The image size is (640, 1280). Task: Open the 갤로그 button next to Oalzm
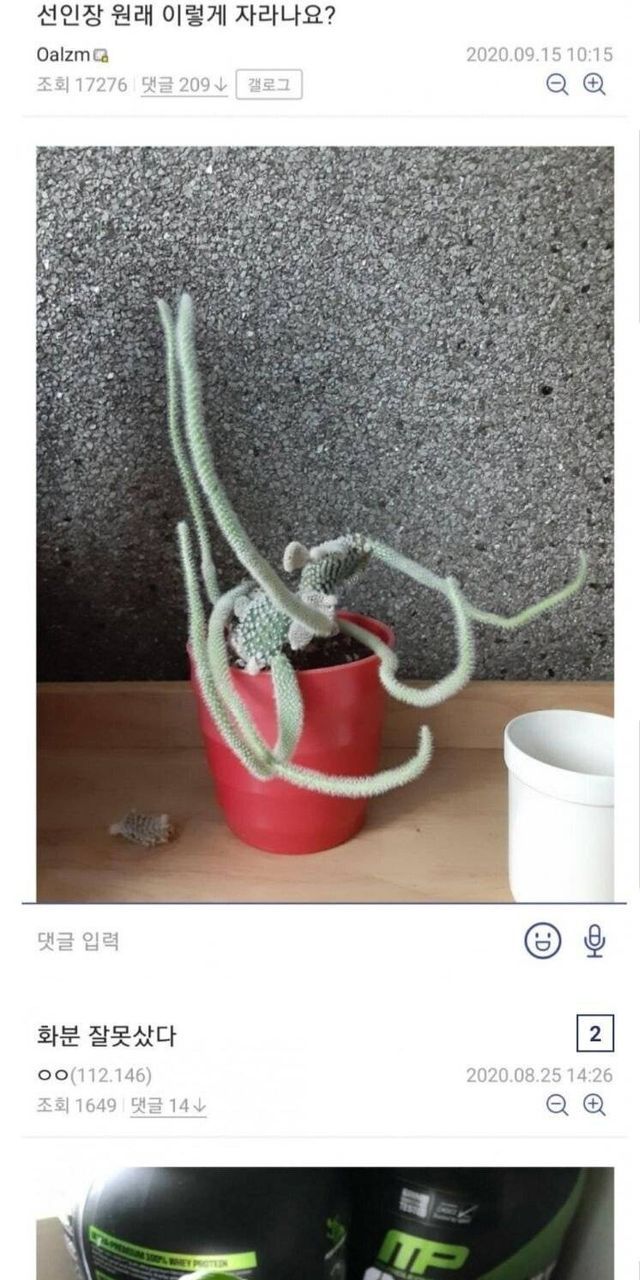click(x=268, y=85)
